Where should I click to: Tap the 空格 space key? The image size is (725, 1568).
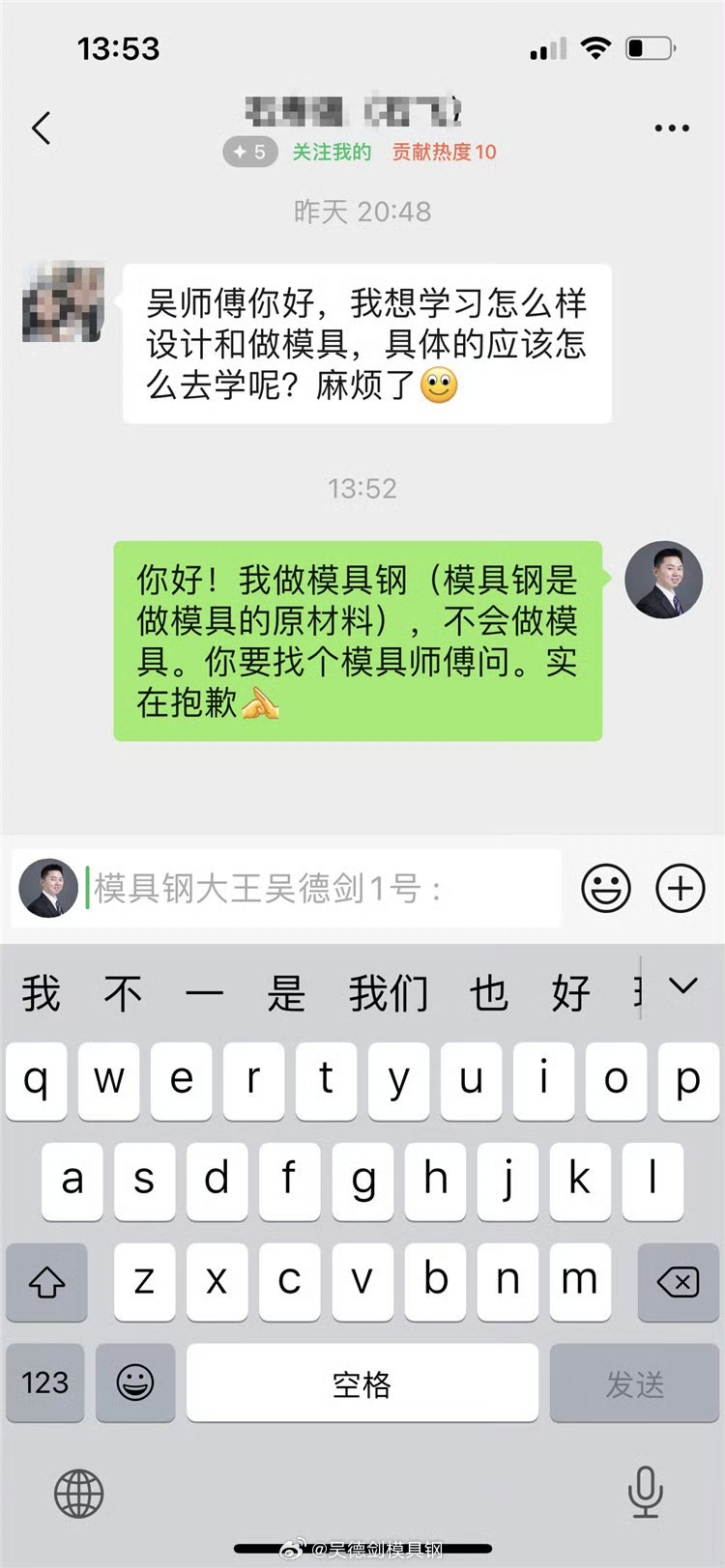[x=362, y=1383]
